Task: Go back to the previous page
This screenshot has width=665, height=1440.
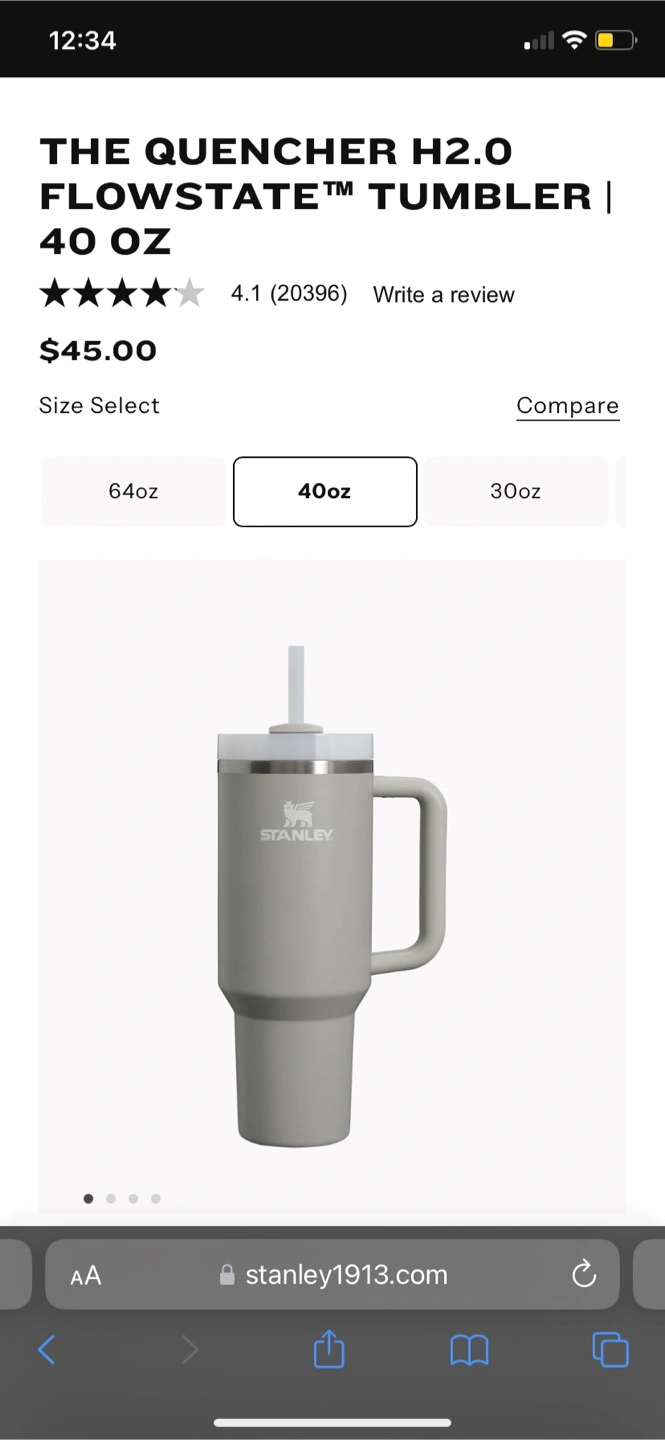Action: point(46,1350)
